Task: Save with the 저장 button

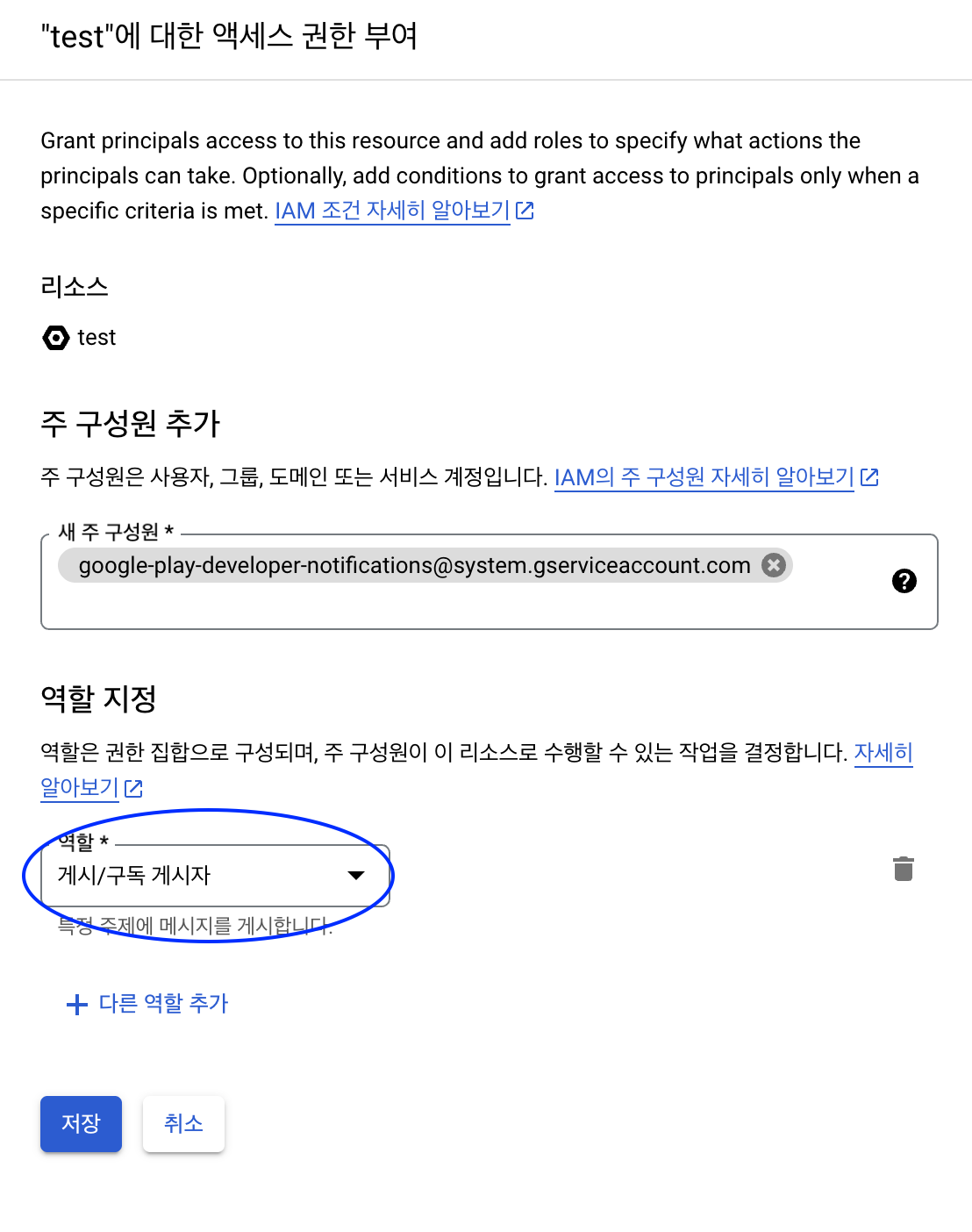Action: pyautogui.click(x=81, y=1123)
